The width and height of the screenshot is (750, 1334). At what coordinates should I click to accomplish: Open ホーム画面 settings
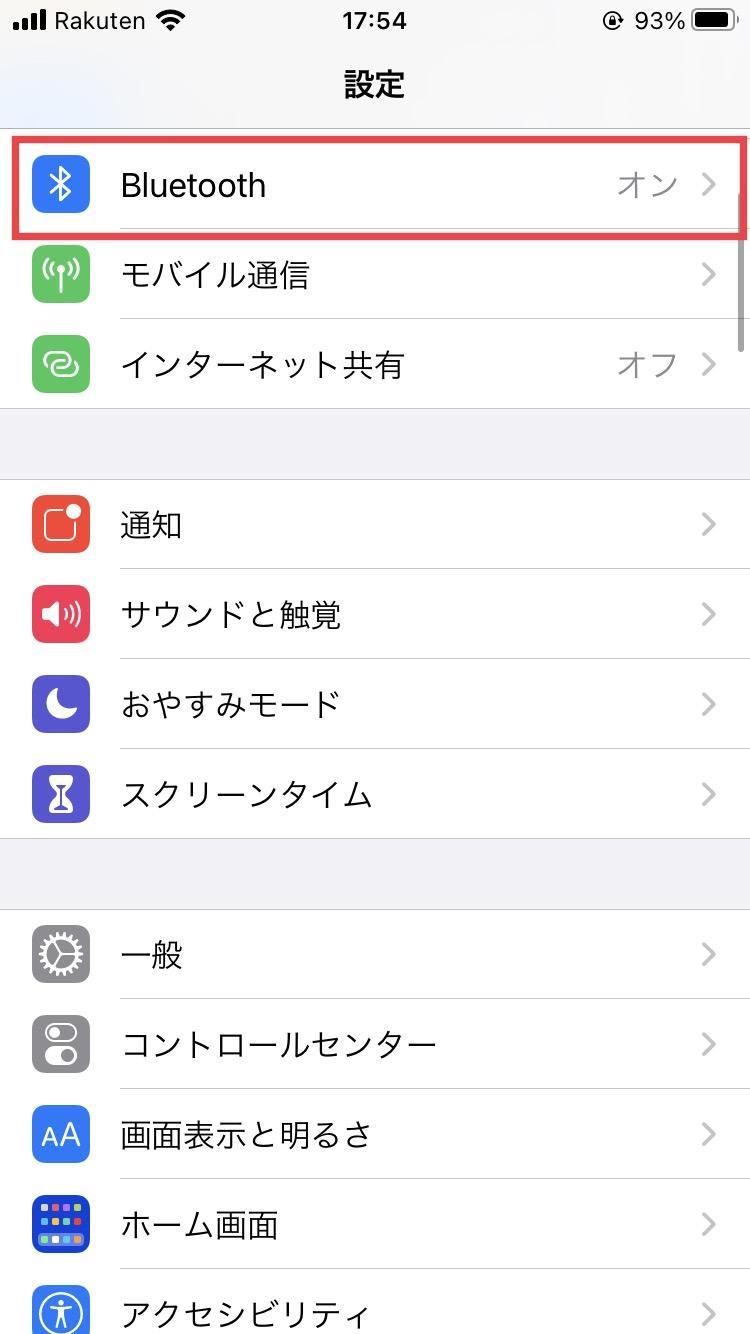pos(375,1224)
